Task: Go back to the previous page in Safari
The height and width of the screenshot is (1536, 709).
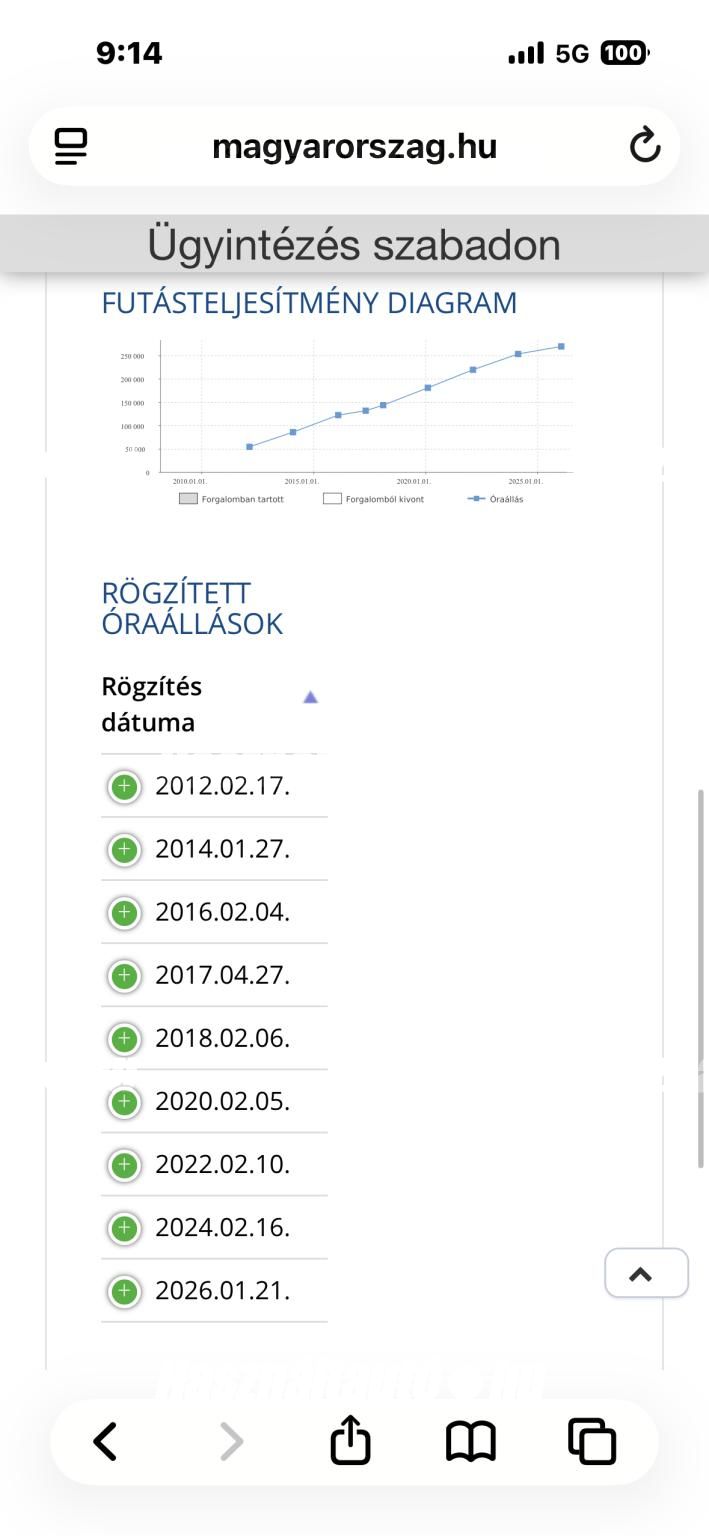Action: (x=105, y=1441)
